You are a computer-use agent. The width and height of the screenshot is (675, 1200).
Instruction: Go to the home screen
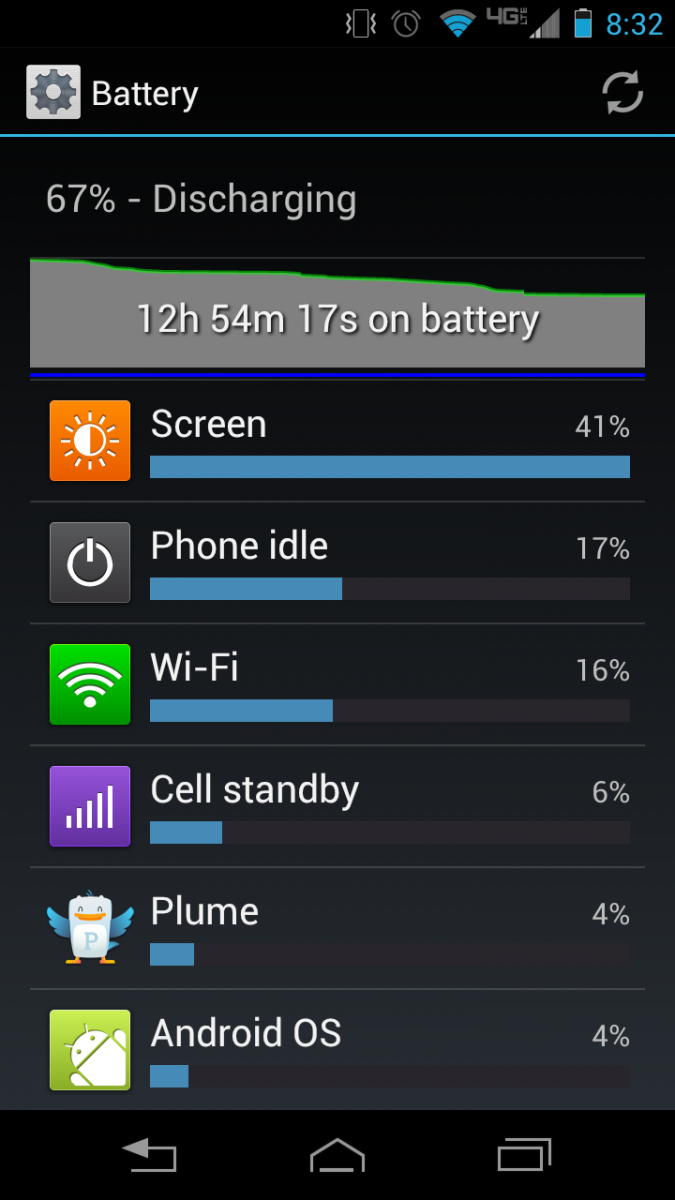click(x=337, y=1155)
